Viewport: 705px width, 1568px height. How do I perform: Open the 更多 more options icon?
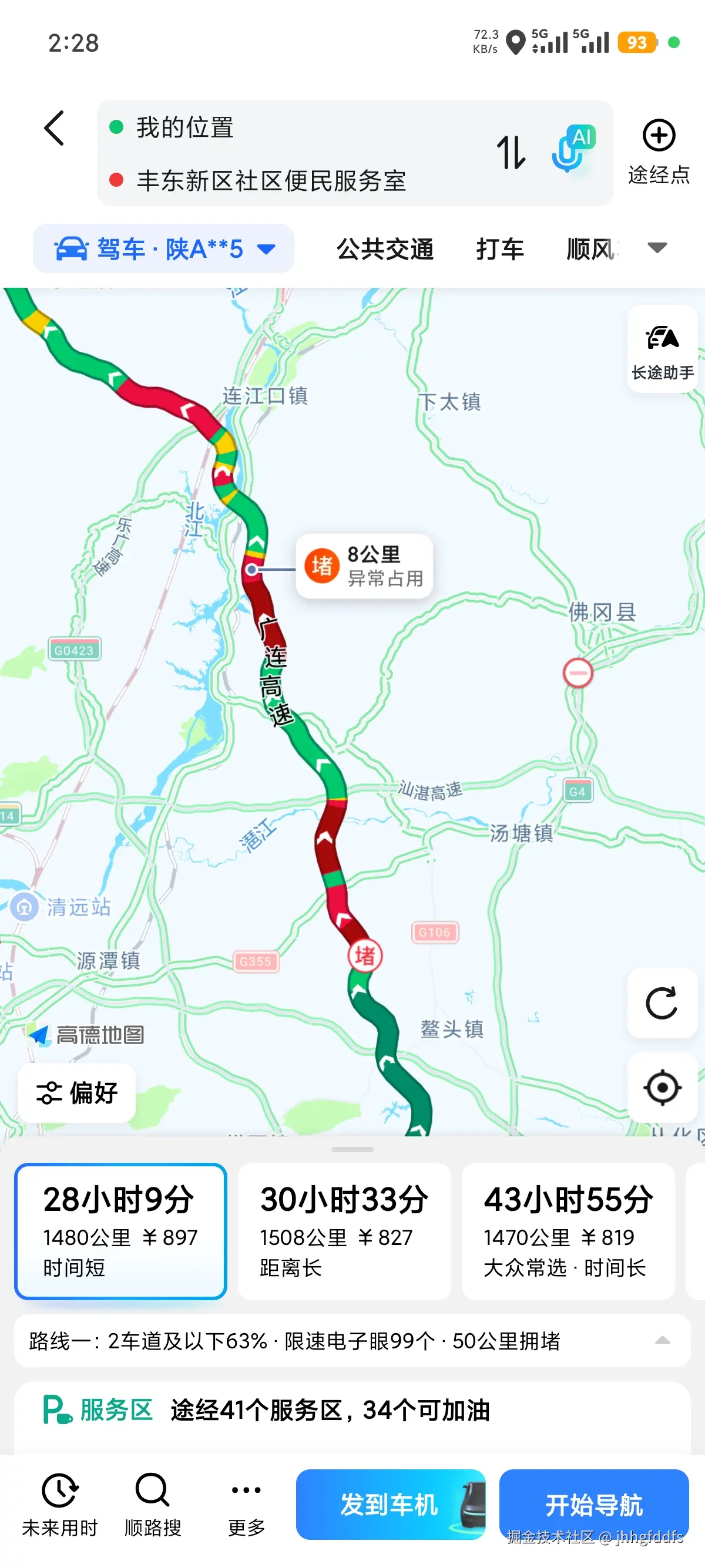click(245, 1503)
